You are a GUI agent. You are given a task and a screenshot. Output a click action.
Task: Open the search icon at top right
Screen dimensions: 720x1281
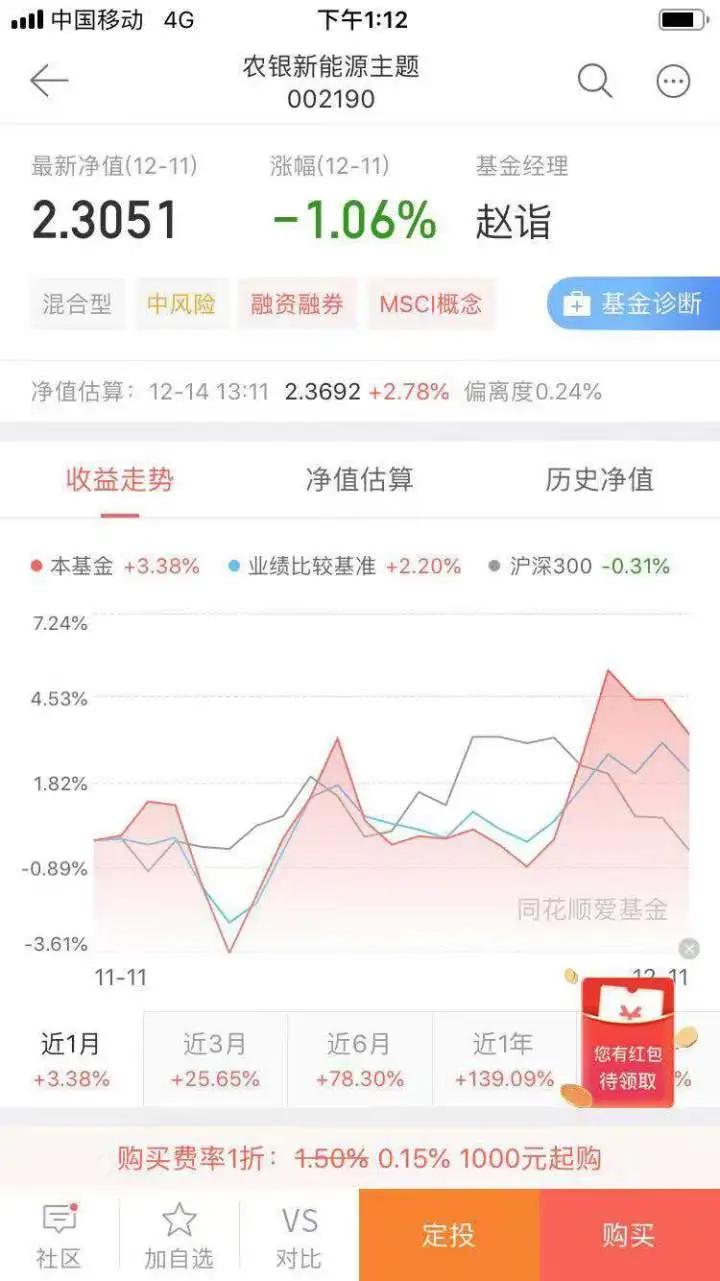[x=595, y=80]
